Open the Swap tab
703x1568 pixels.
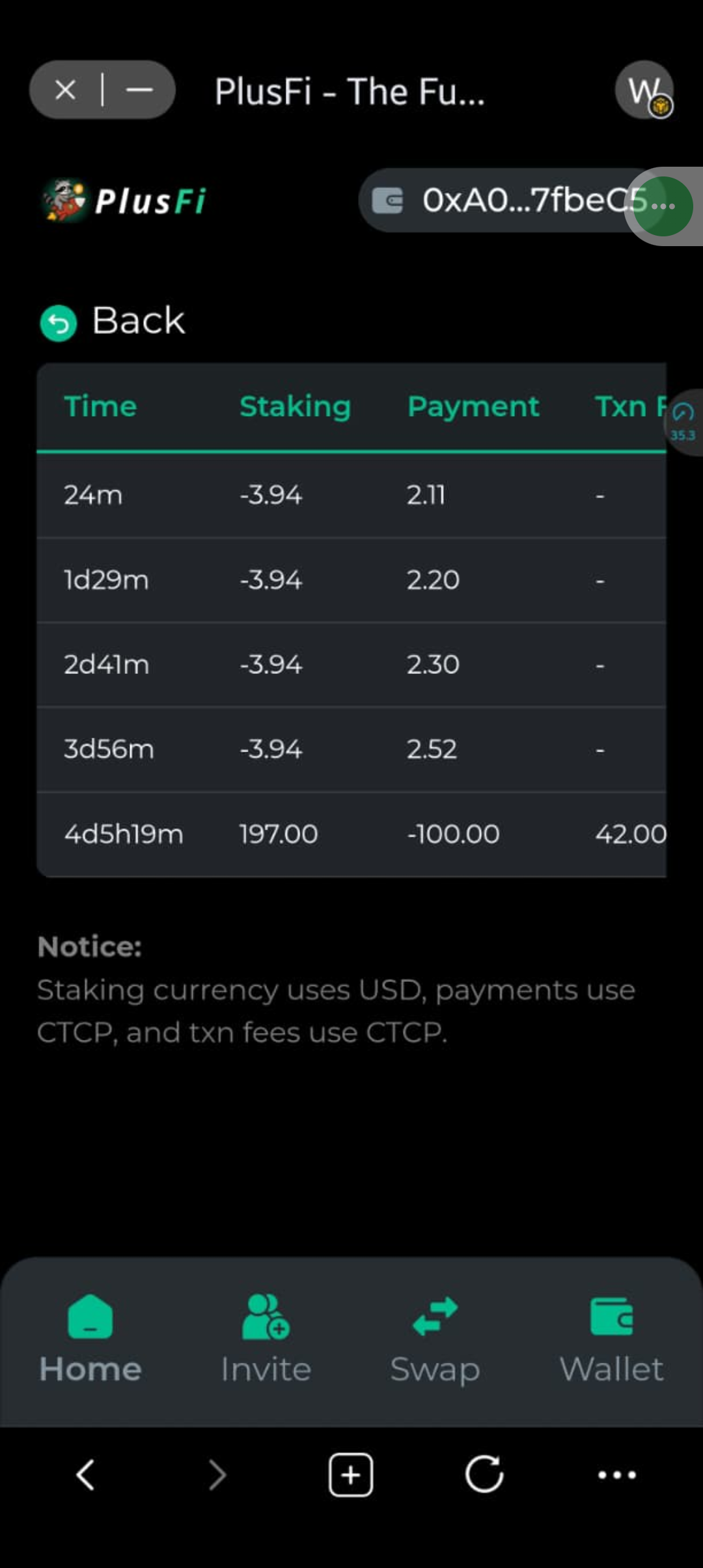(435, 1338)
